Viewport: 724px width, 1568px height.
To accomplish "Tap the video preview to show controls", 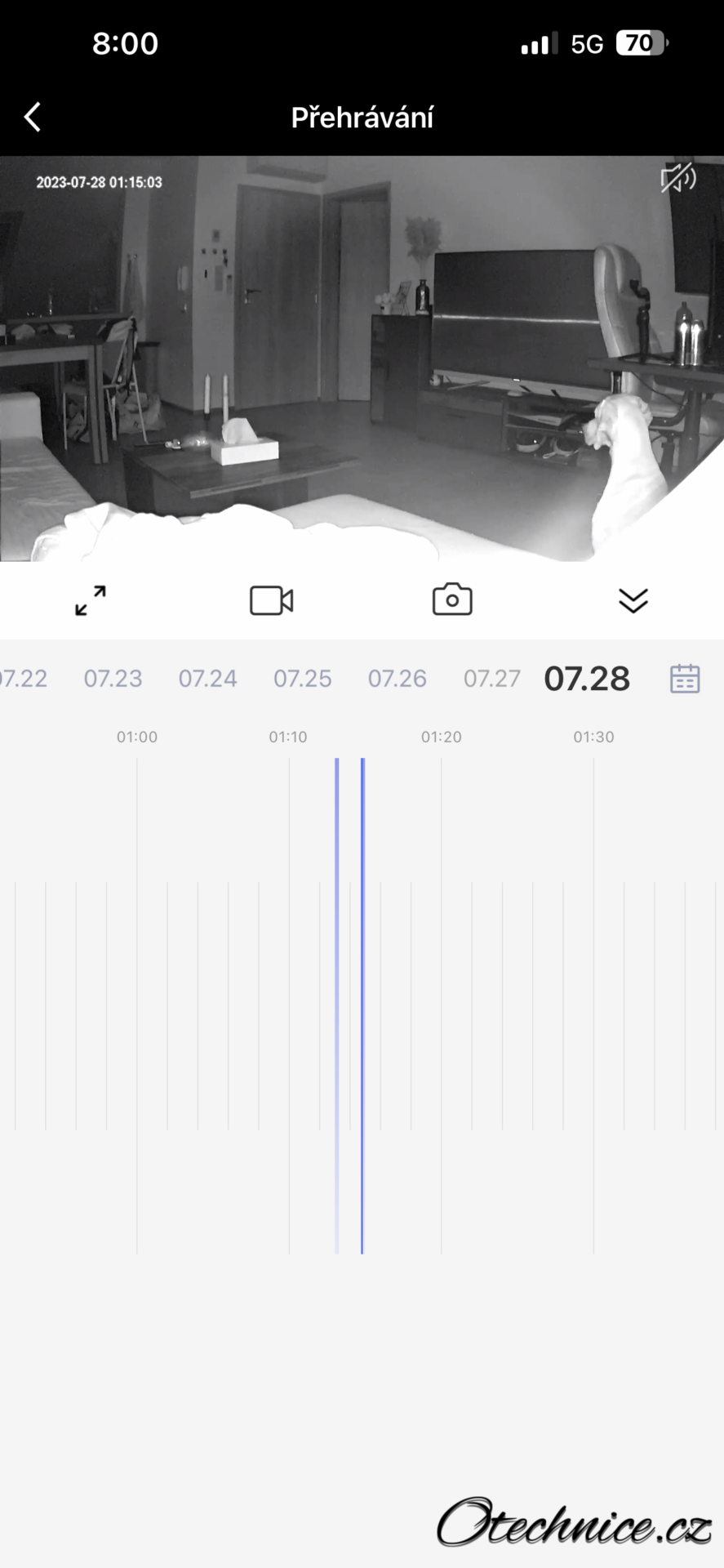I will tap(362, 359).
